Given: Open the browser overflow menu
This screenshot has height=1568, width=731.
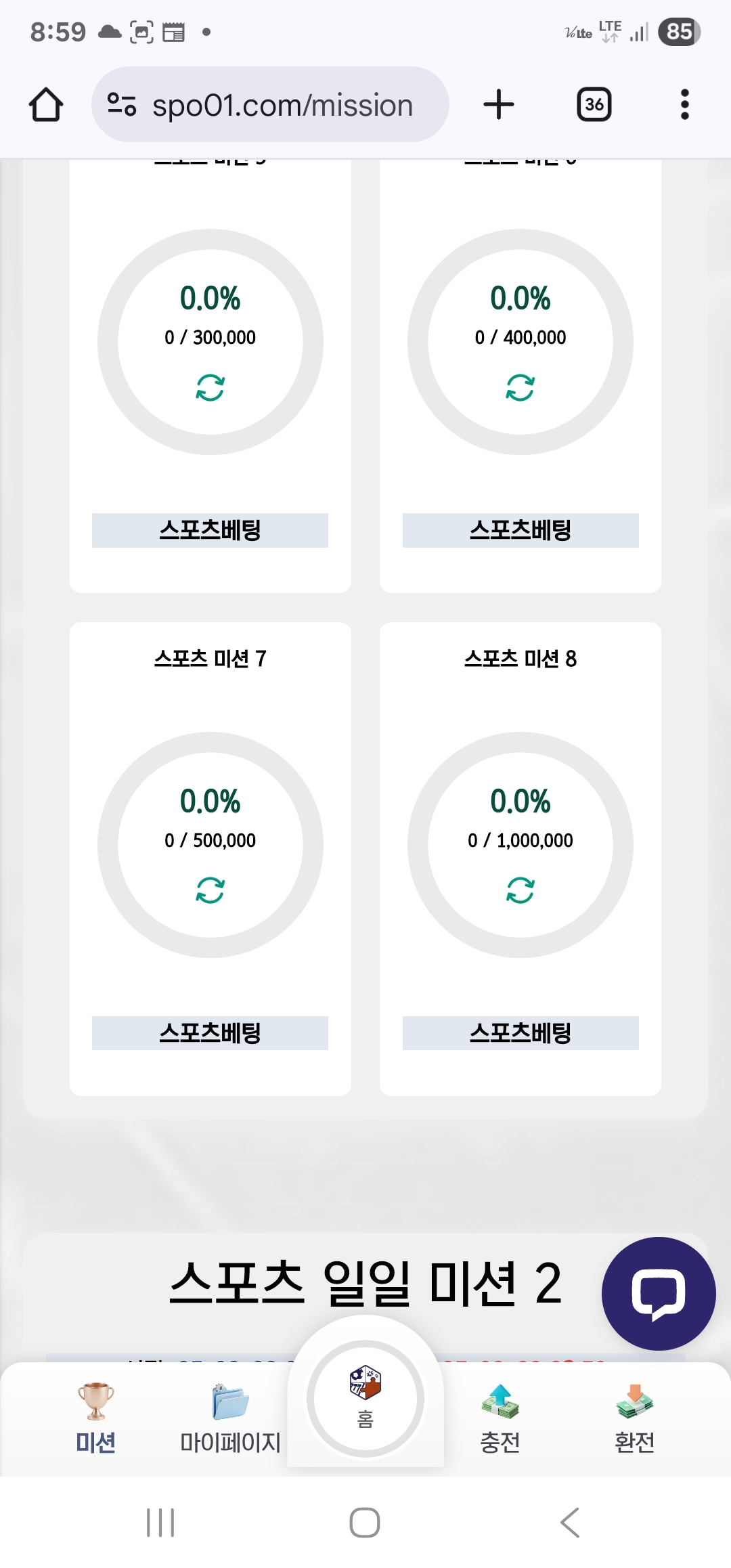Looking at the screenshot, I should [685, 105].
